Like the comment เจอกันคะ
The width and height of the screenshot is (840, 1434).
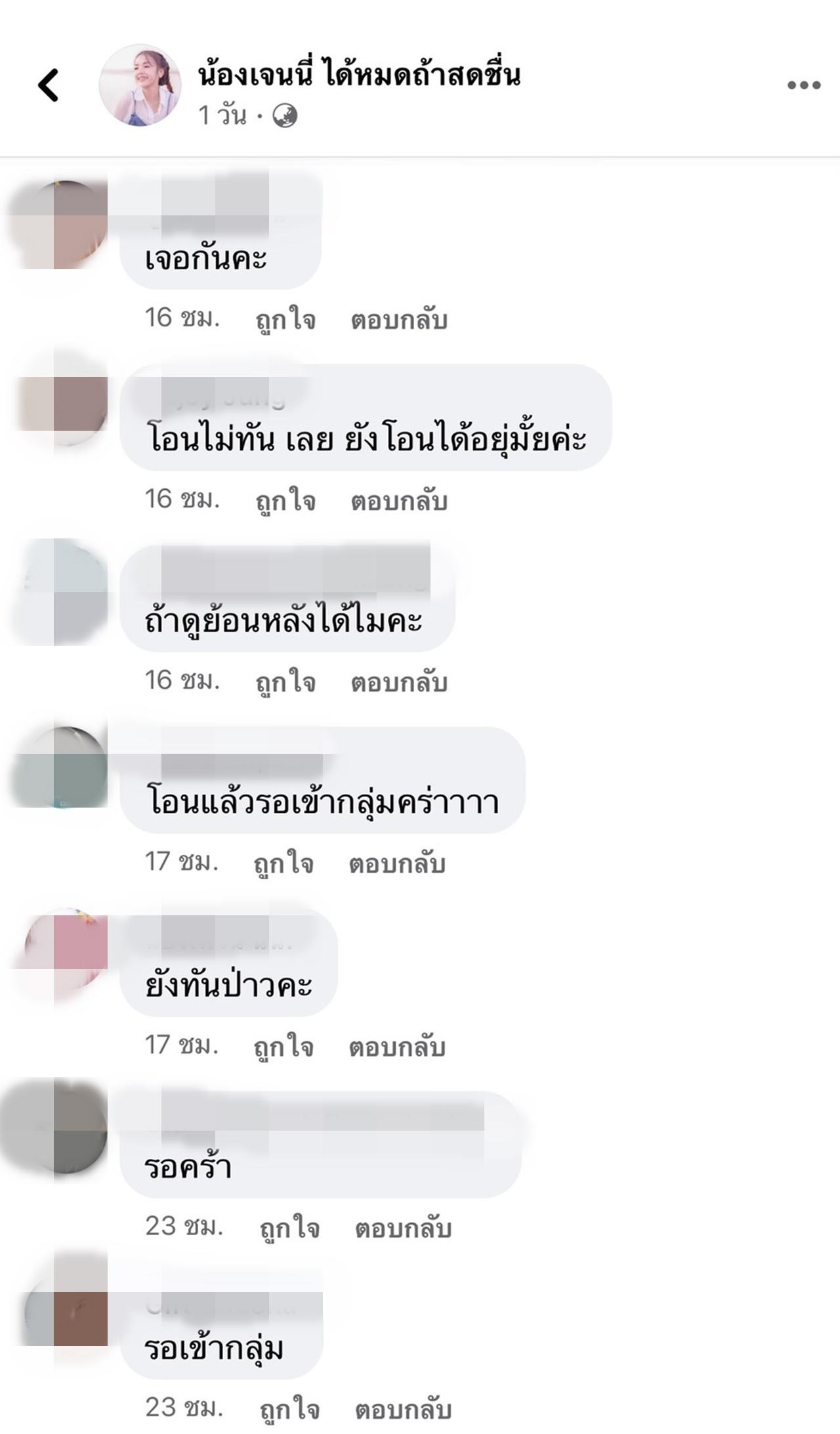pyautogui.click(x=285, y=320)
